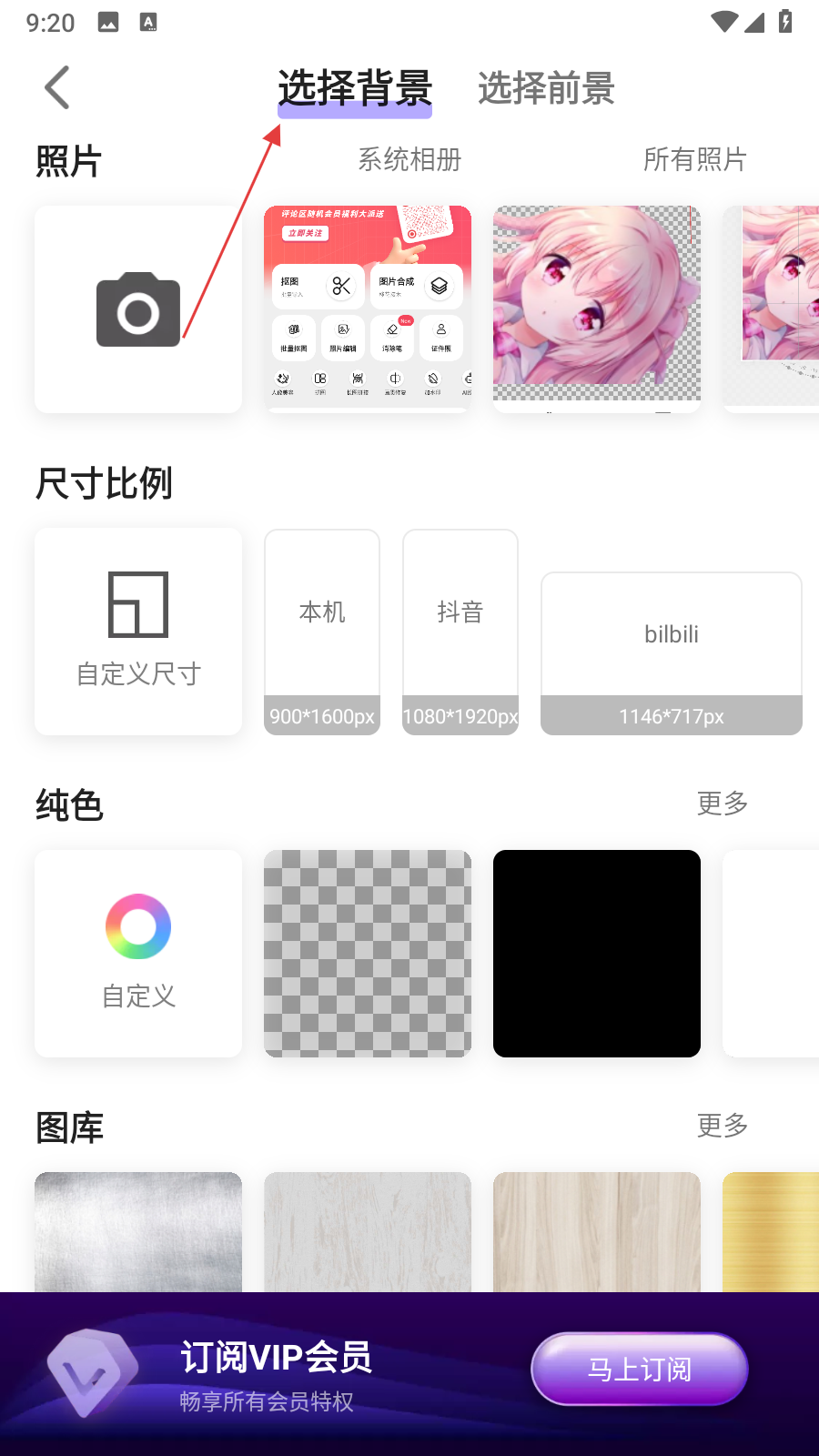Open 系统相册 album

(x=409, y=160)
